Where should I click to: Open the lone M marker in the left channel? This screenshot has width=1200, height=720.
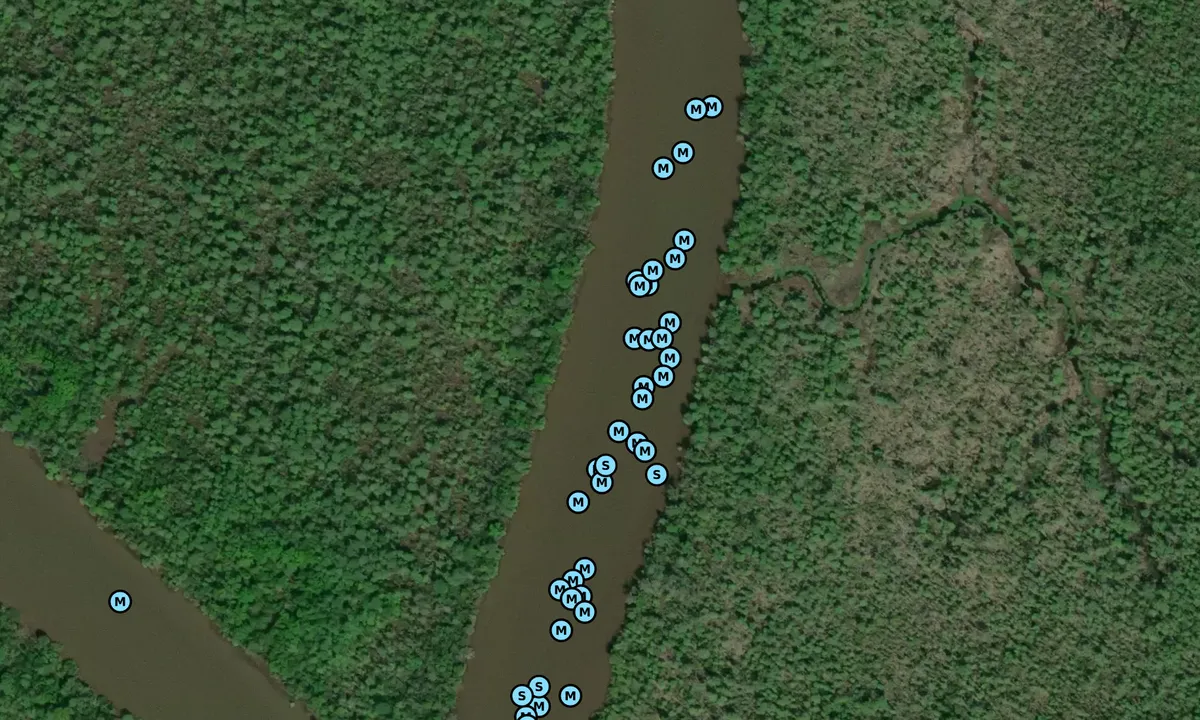(x=120, y=601)
